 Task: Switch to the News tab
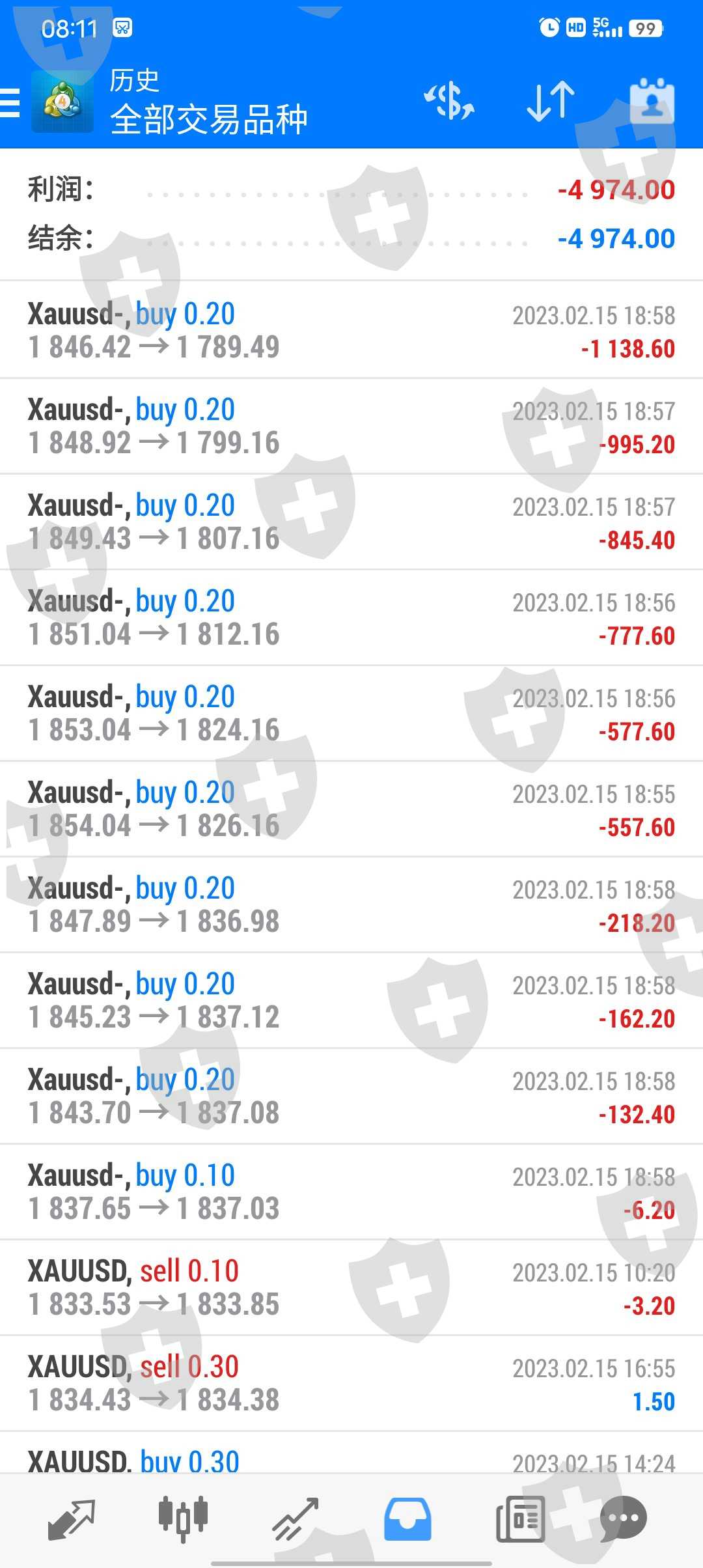coord(520,1520)
